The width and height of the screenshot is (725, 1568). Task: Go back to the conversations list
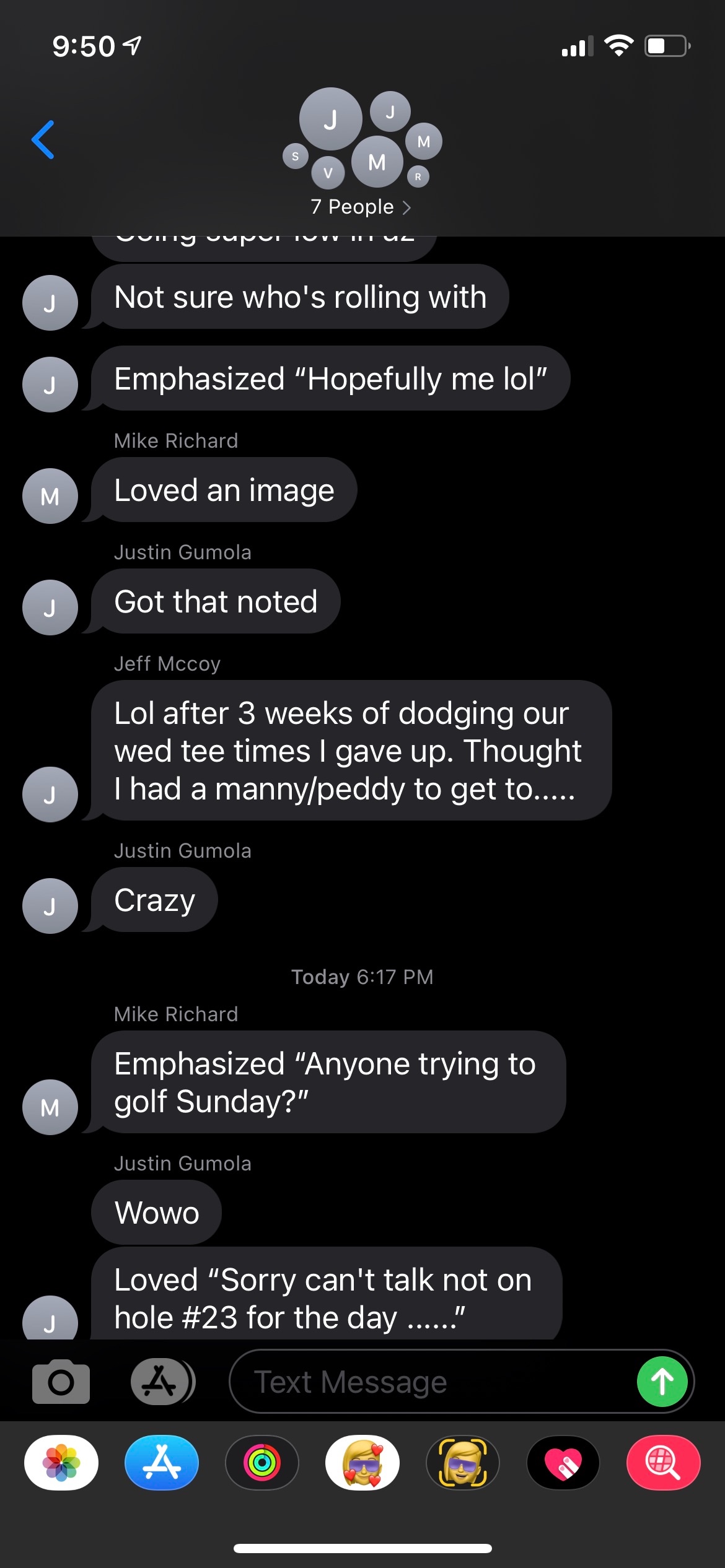tap(43, 140)
